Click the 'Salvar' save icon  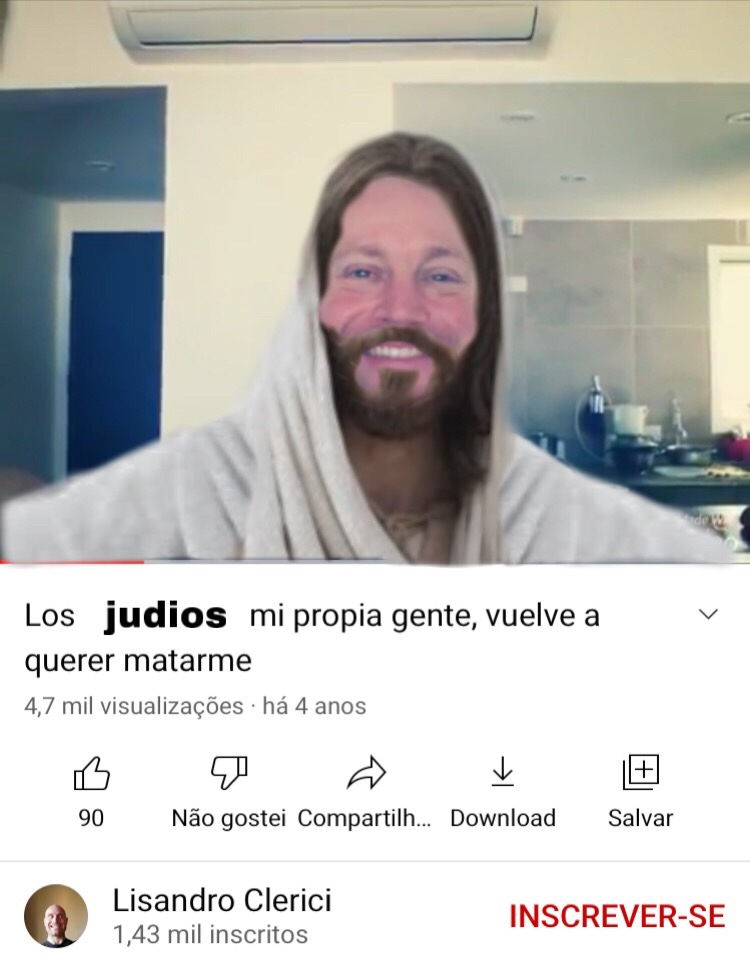(640, 773)
